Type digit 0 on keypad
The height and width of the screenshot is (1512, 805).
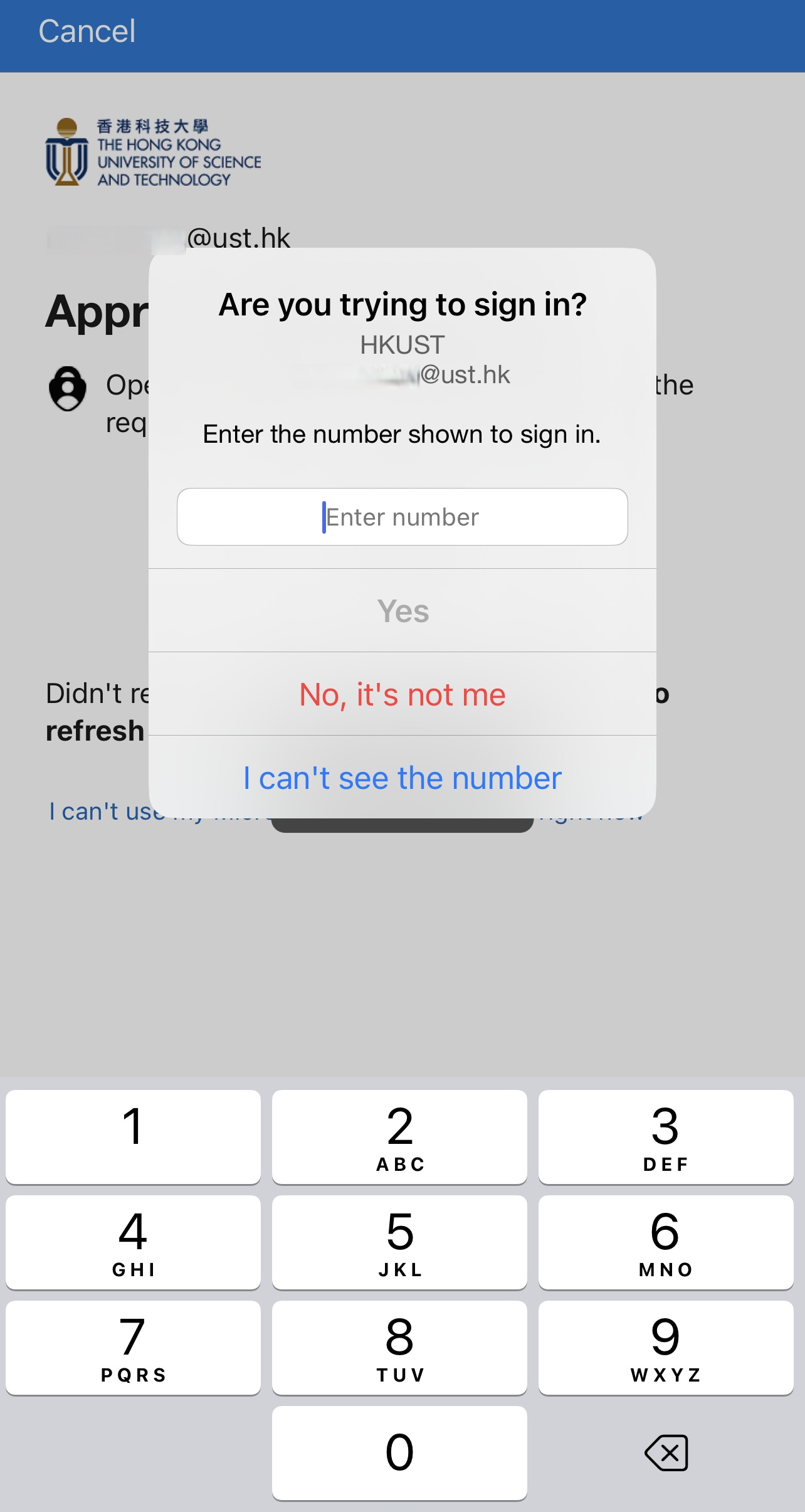[x=399, y=1452]
